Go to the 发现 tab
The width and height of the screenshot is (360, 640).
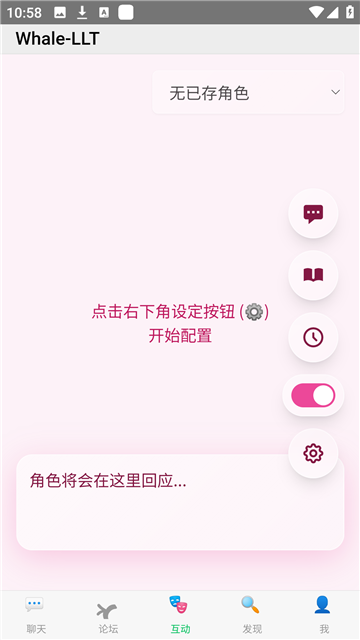252,615
